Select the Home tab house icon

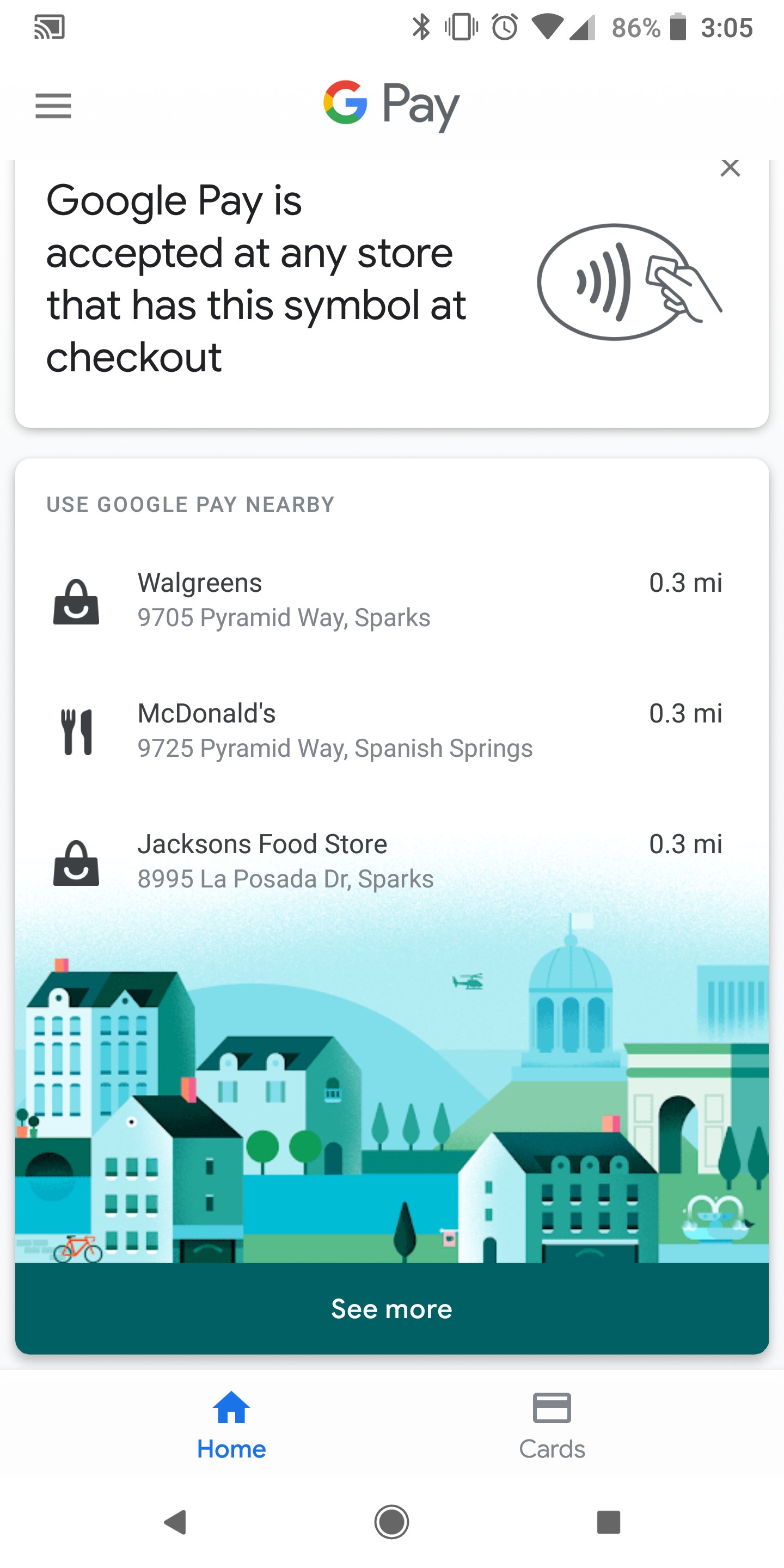230,1408
